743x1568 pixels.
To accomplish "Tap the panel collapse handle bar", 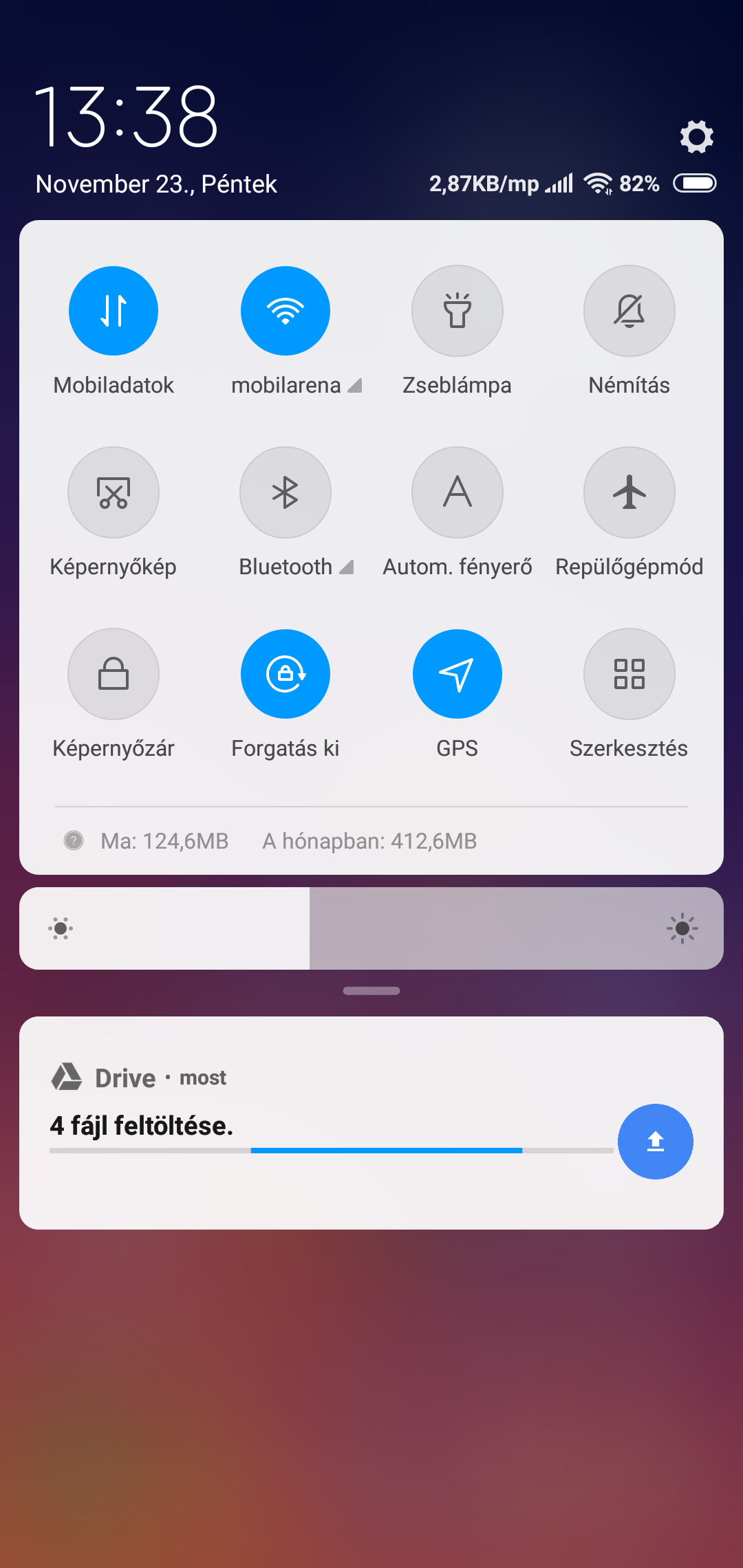I will point(371,991).
